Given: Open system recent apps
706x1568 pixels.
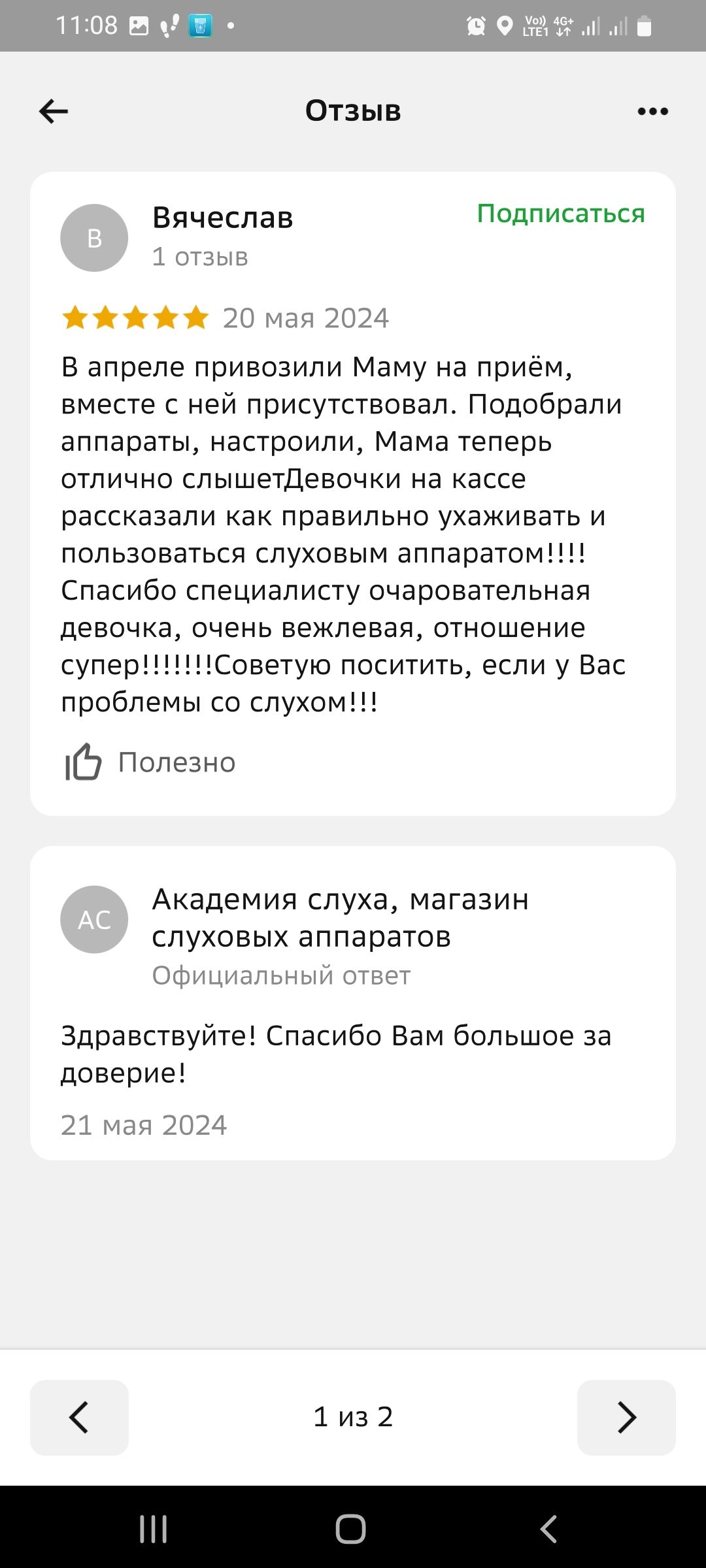Looking at the screenshot, I should 154,1529.
